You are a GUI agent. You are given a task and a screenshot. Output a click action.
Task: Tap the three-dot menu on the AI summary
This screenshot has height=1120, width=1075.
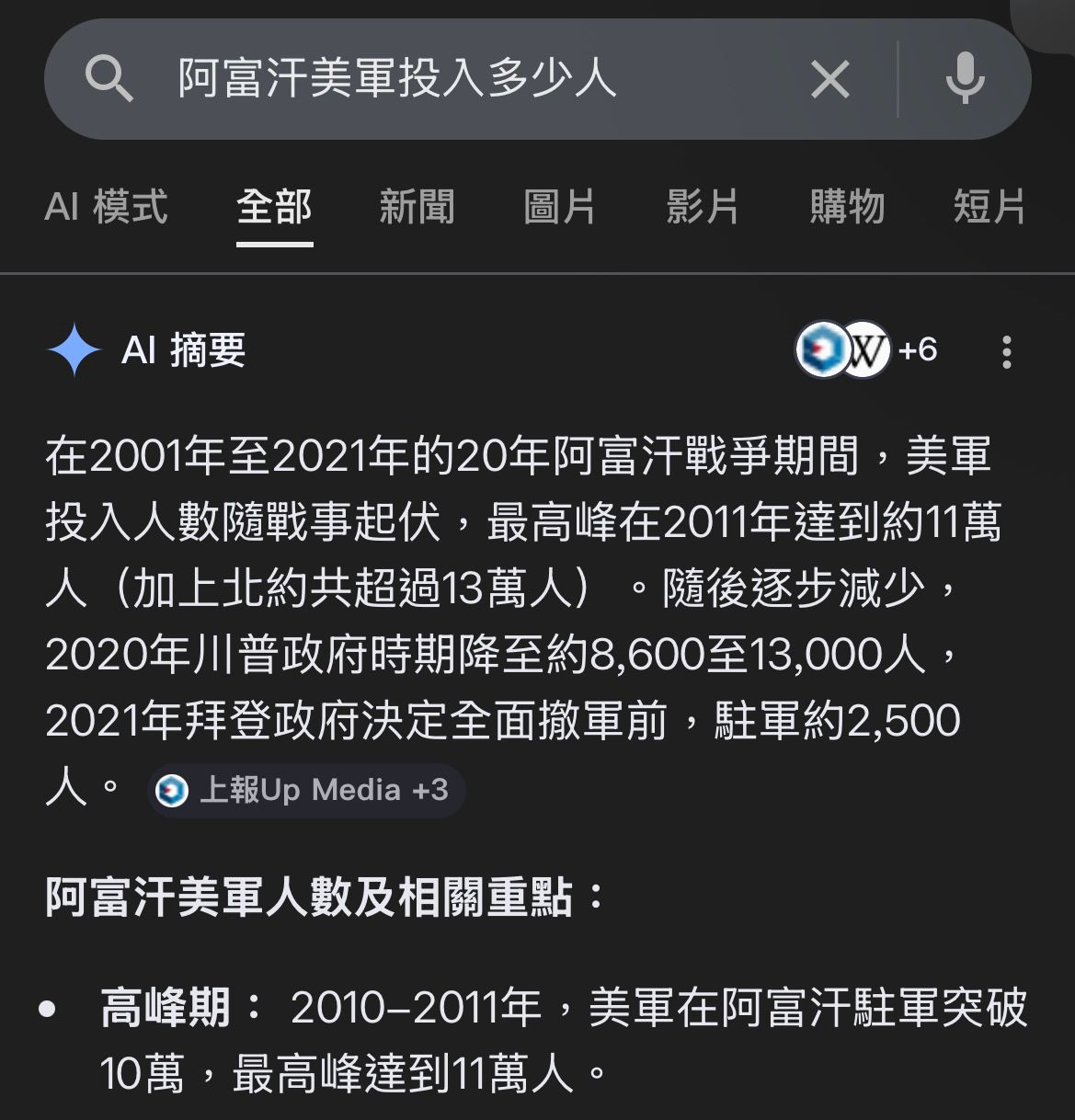[1009, 350]
